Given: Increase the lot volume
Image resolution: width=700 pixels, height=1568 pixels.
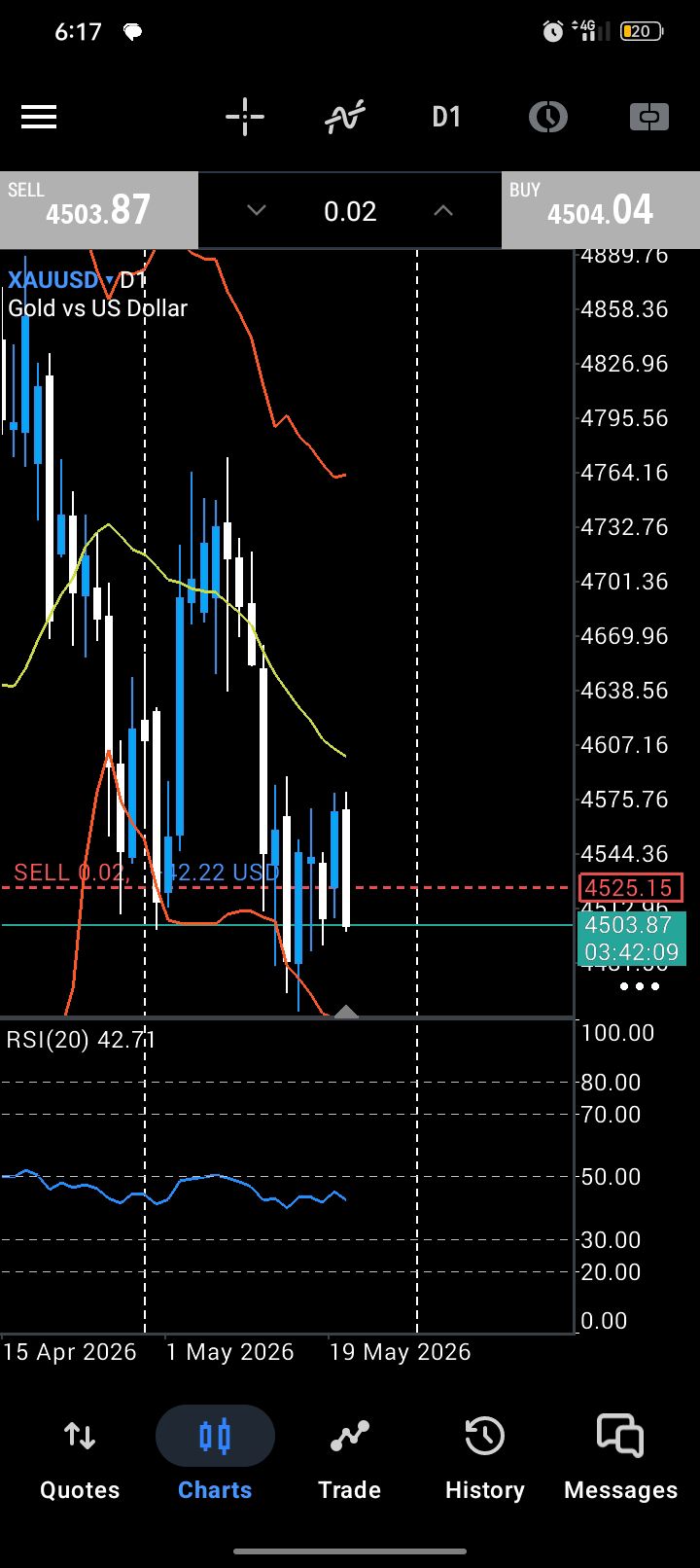Looking at the screenshot, I should coord(443,211).
